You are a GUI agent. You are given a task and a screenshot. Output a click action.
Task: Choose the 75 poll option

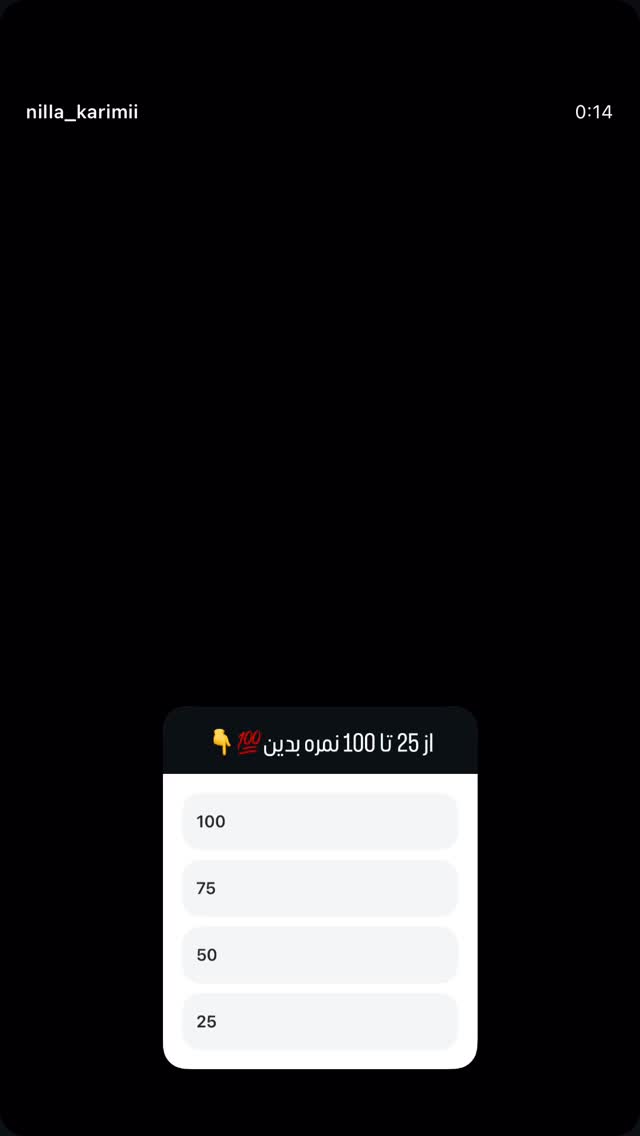click(x=320, y=888)
